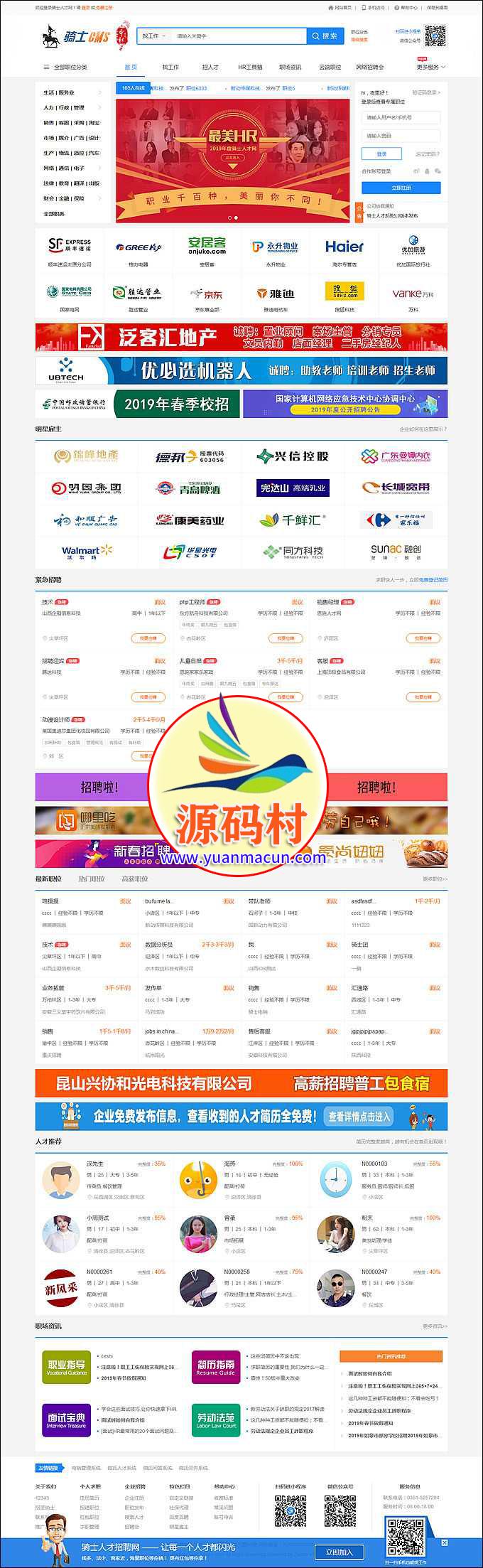
Task: Open the 职场资讯 navigation tab
Action: tap(290, 67)
